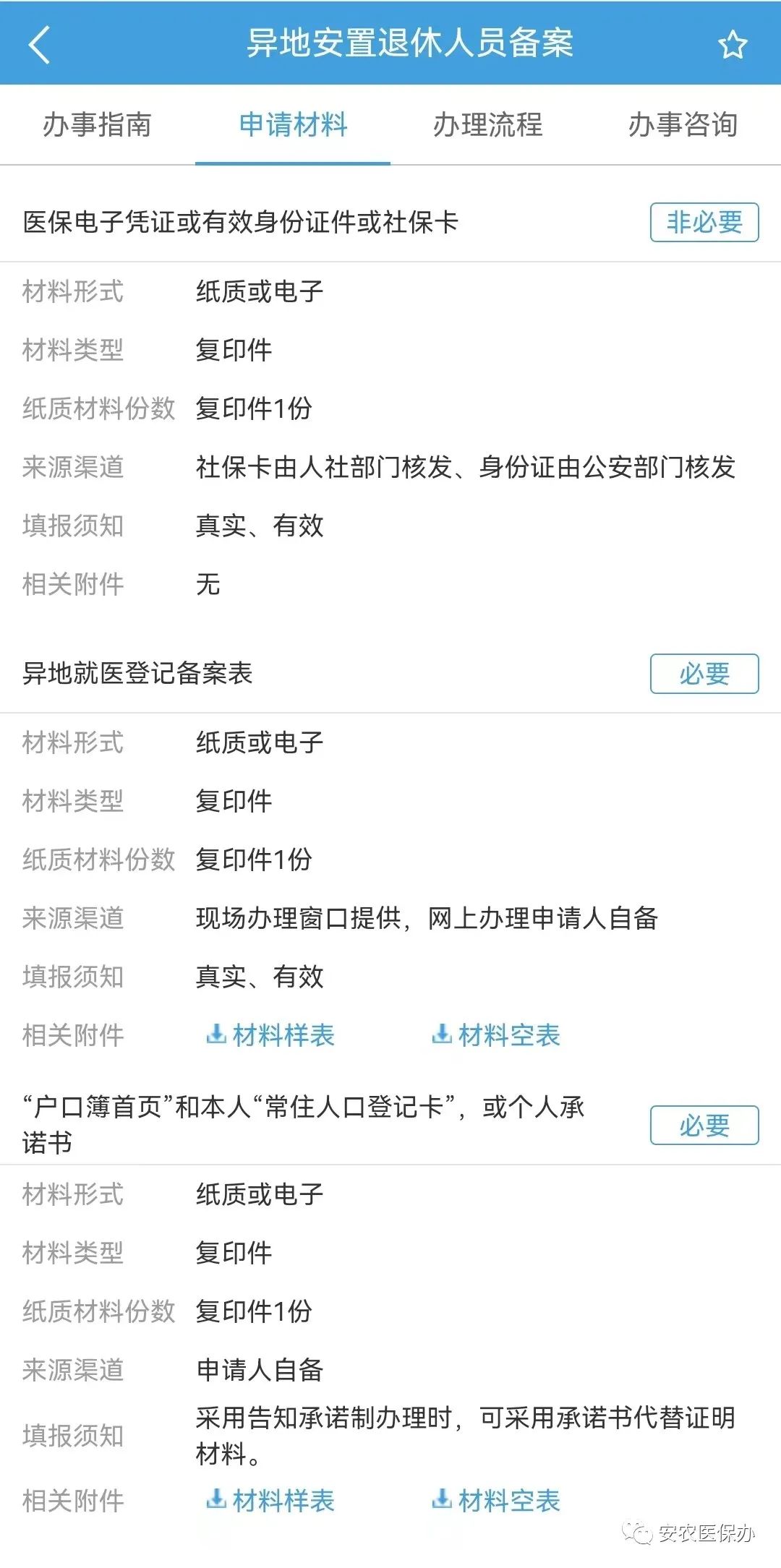Switch to the 办事指南 tab
This screenshot has height=1568, width=781.
(97, 125)
